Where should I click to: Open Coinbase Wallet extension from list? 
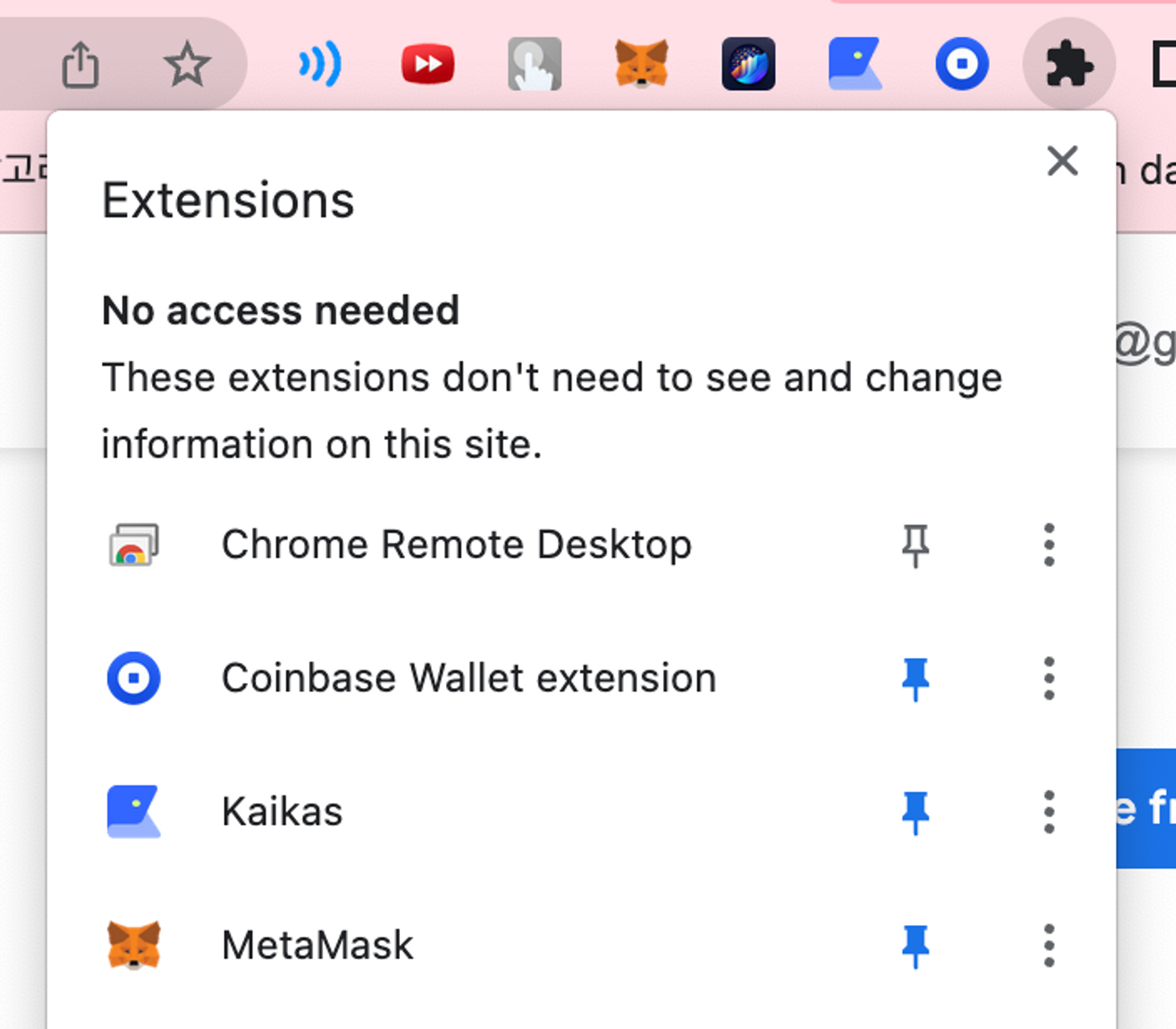tap(468, 678)
